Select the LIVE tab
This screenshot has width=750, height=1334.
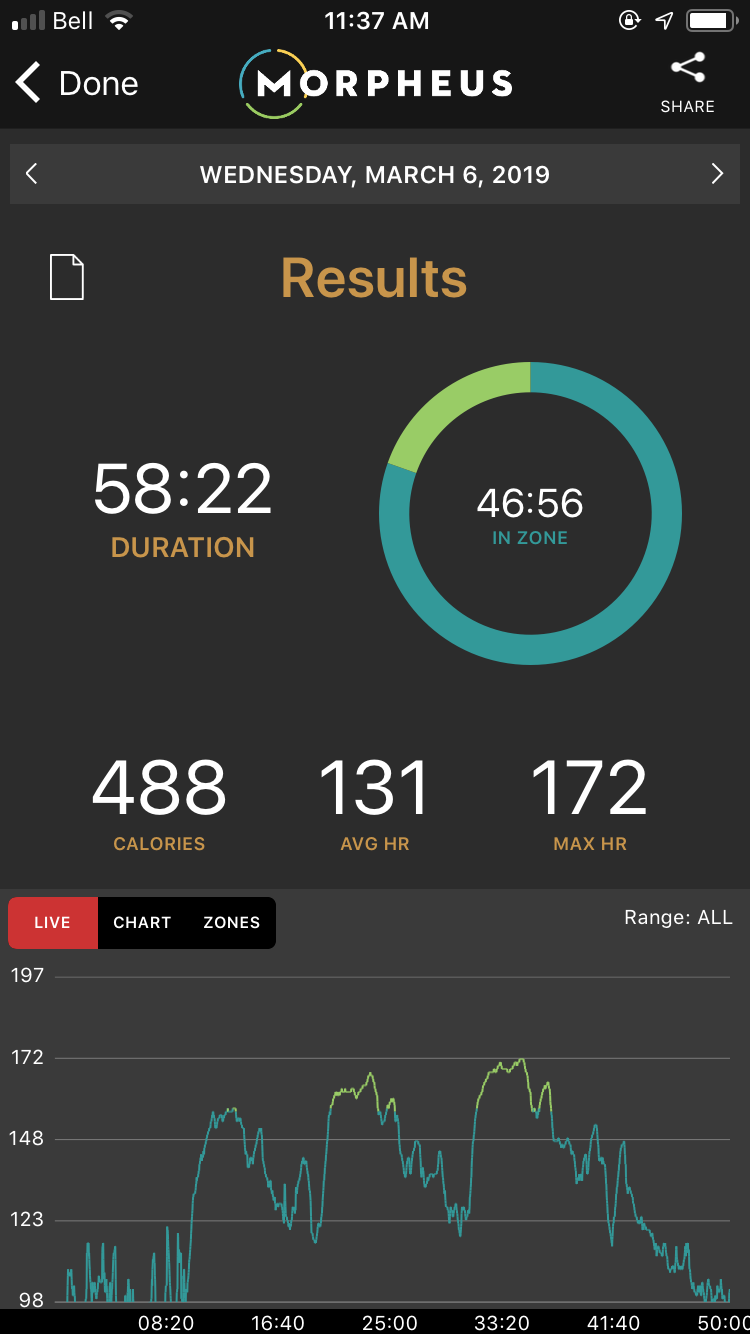click(52, 922)
